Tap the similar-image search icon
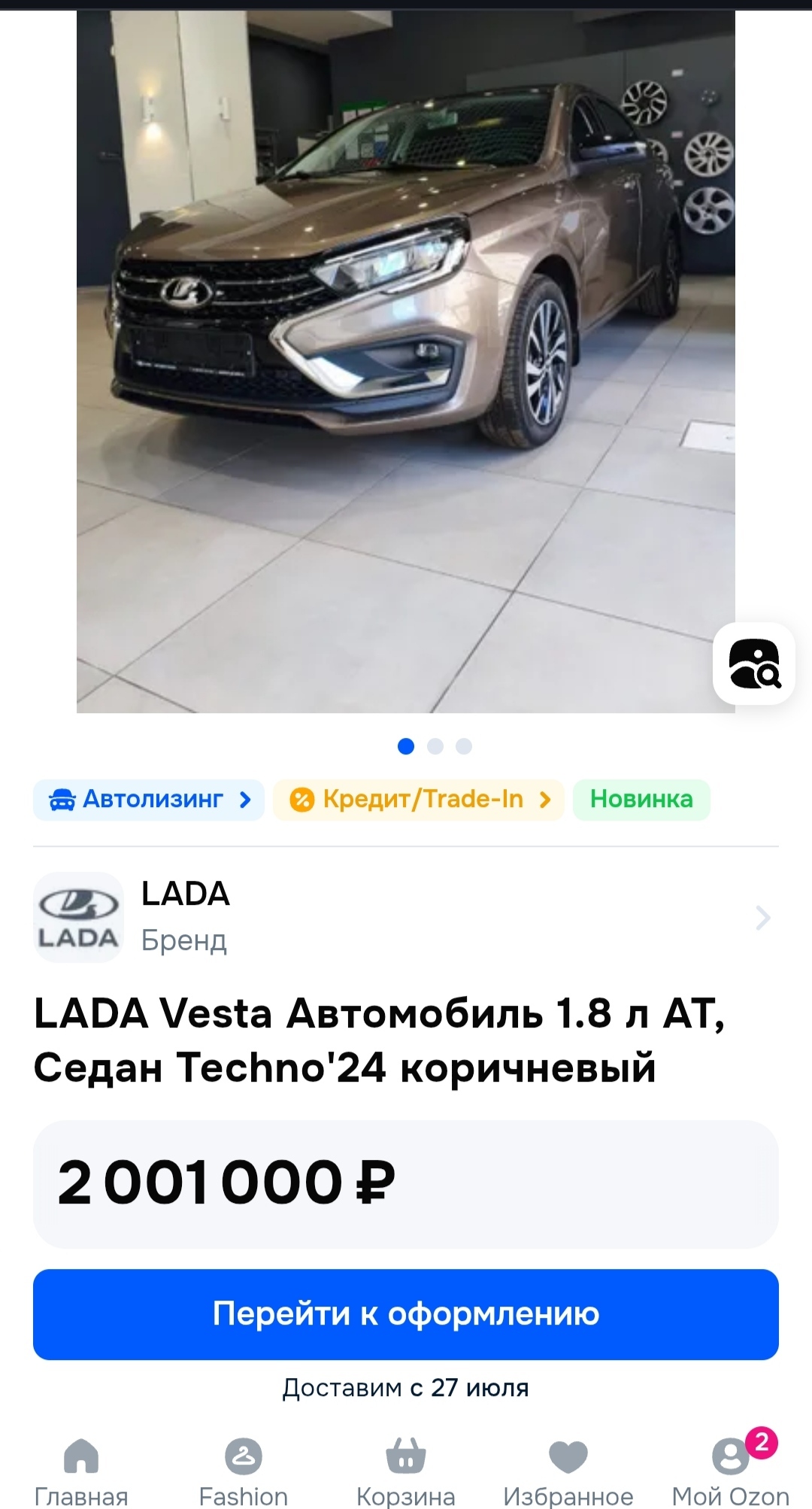812x1509 pixels. click(x=754, y=663)
